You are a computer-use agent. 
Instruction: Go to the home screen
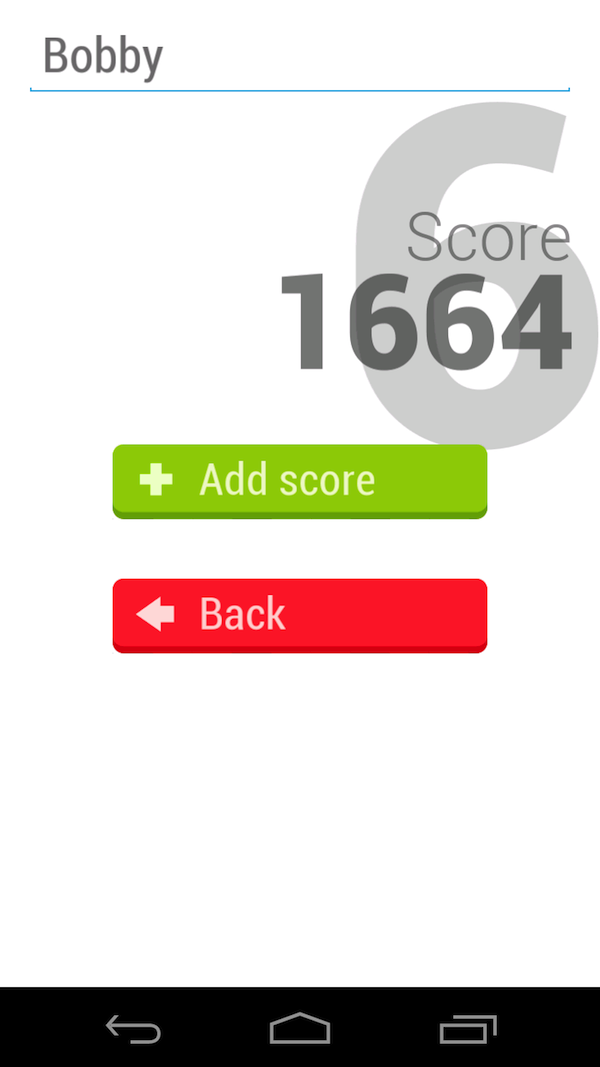[300, 1028]
